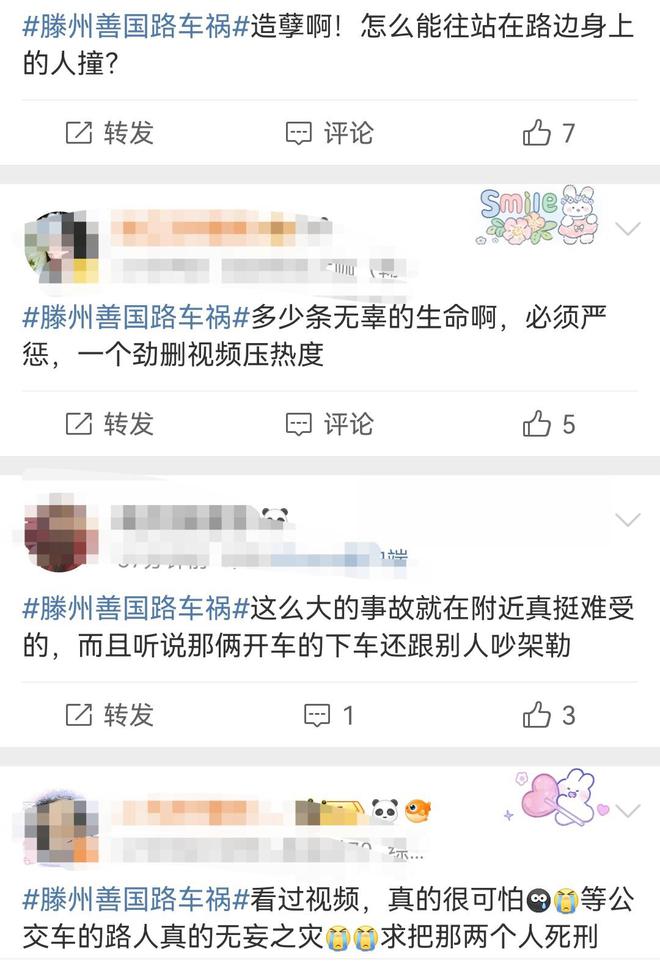660x968 pixels.
Task: Repost the 这么大的事故 post
Action: 109,715
